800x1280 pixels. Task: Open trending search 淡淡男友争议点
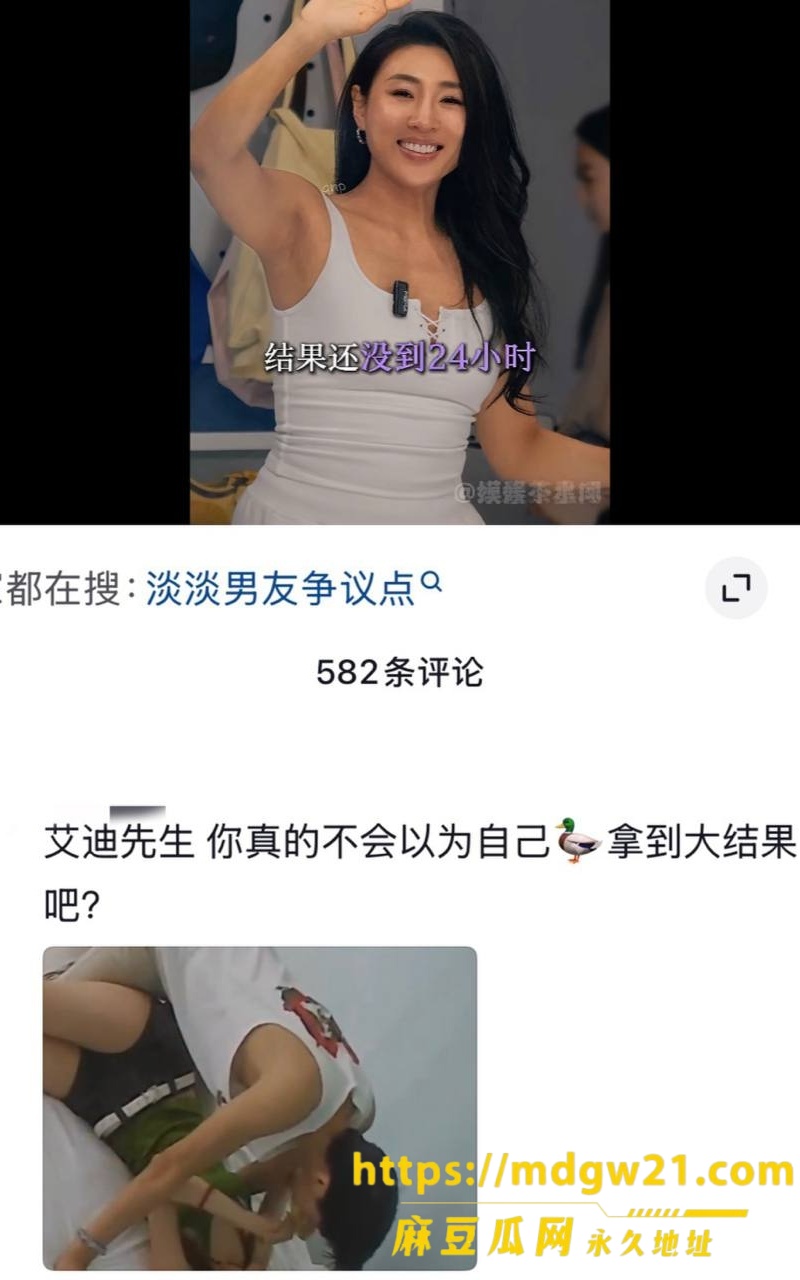tap(294, 588)
